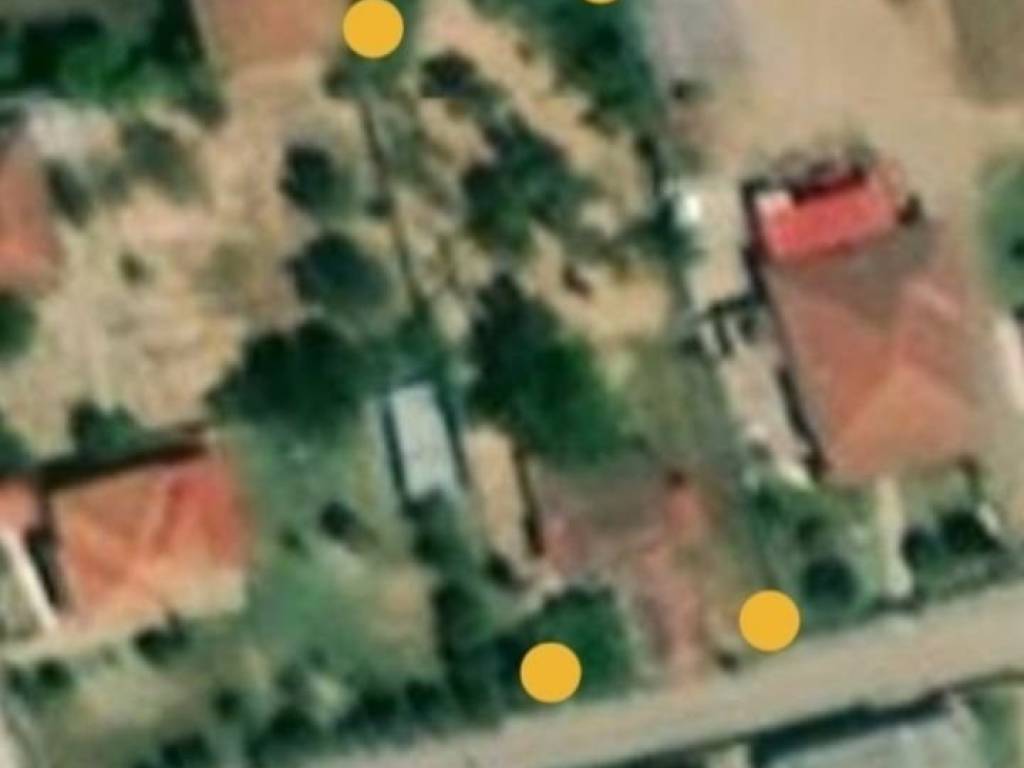Tap the yellow marker on the green bush

[550, 672]
